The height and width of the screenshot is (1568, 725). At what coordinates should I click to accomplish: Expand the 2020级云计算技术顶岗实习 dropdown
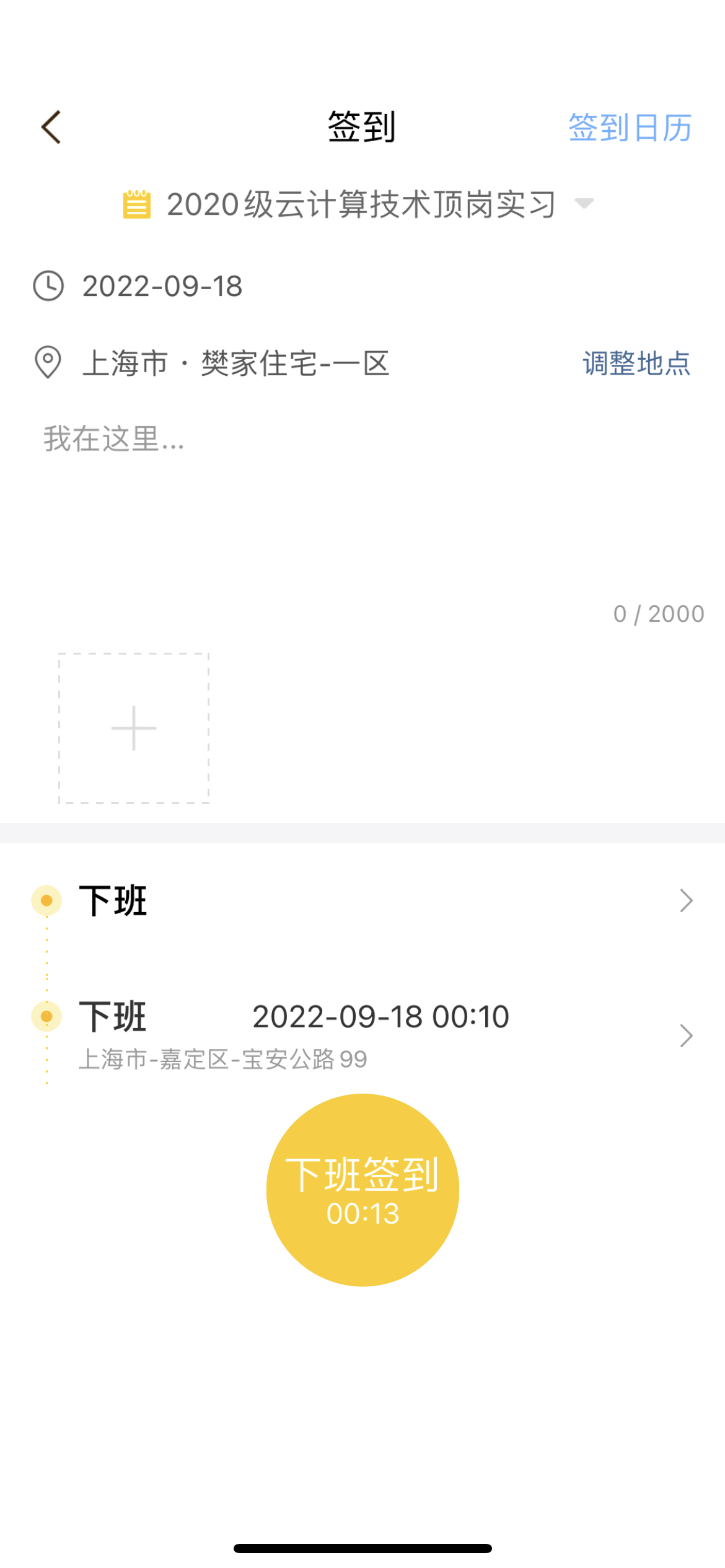pyautogui.click(x=359, y=204)
